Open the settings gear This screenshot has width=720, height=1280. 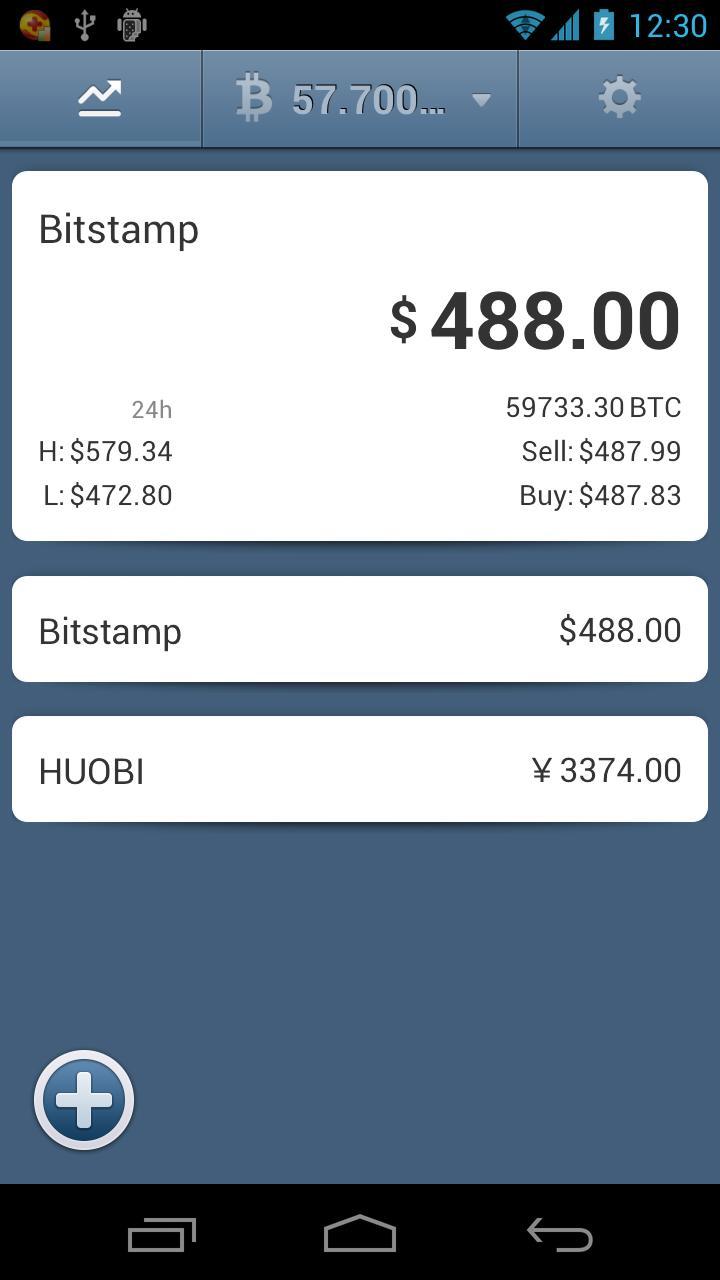(x=619, y=98)
